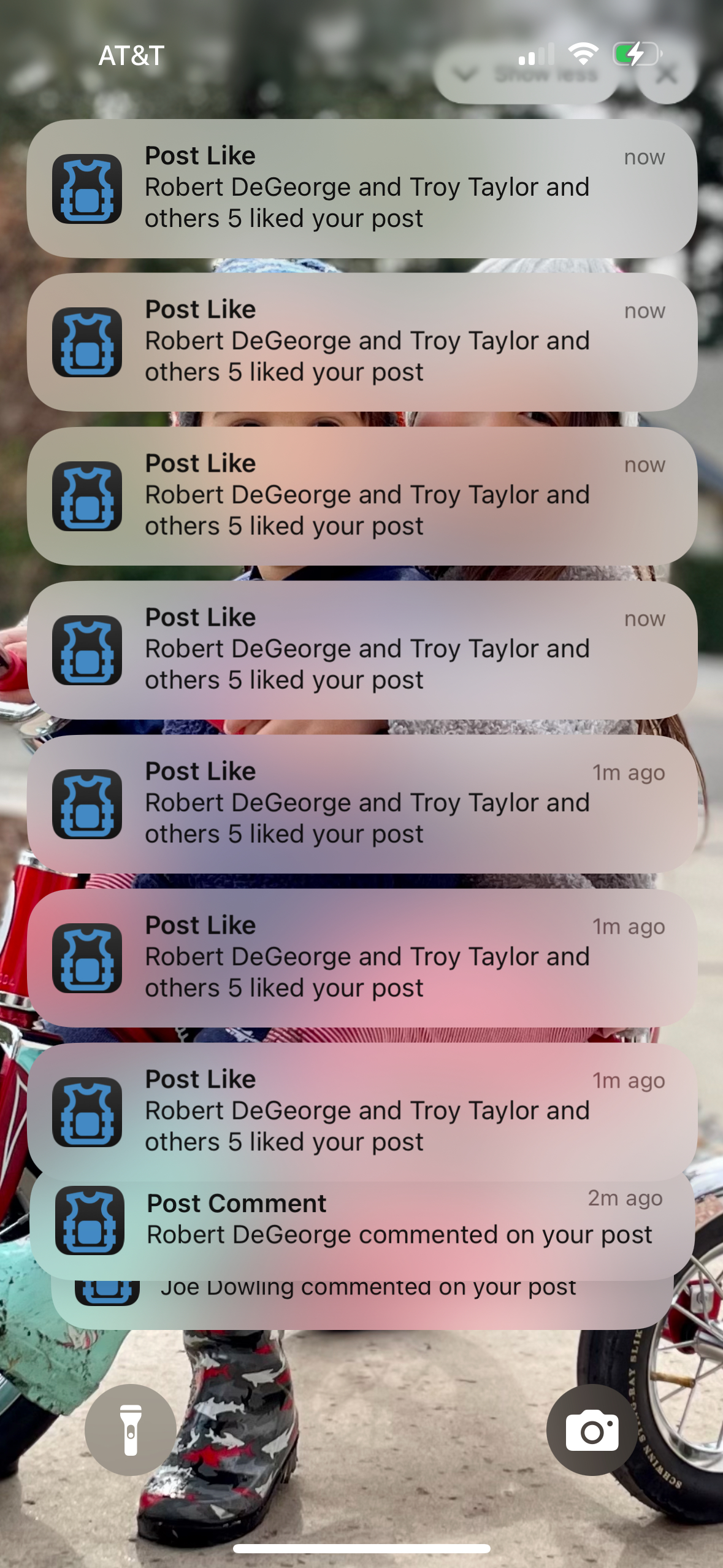Turn on the flashlight
The height and width of the screenshot is (1568, 723).
click(x=131, y=1429)
